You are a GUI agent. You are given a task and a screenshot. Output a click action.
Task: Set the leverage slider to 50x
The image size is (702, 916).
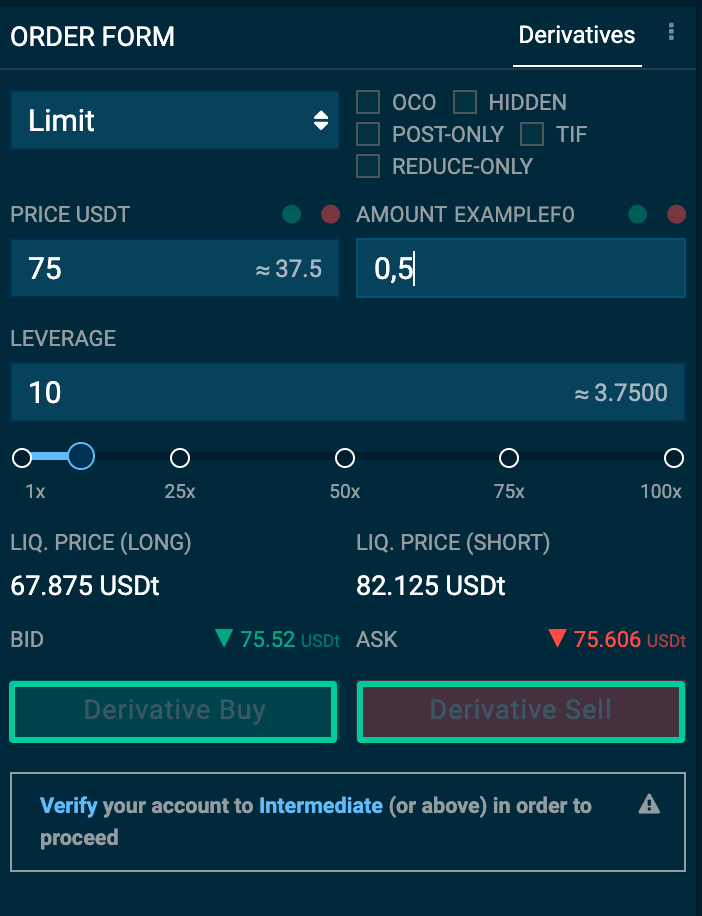[x=345, y=458]
